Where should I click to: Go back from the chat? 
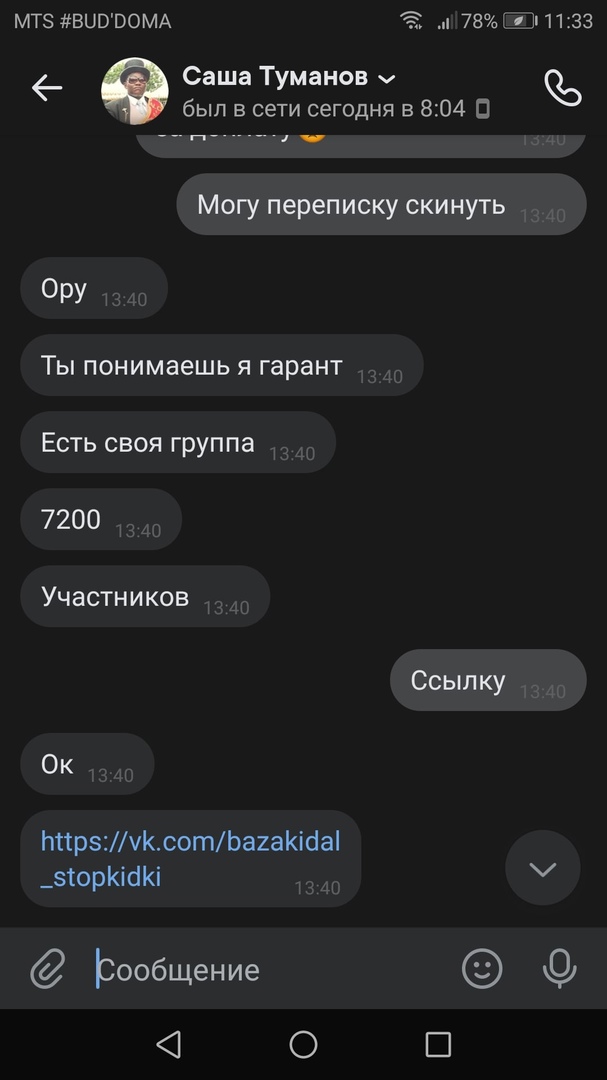[47, 89]
